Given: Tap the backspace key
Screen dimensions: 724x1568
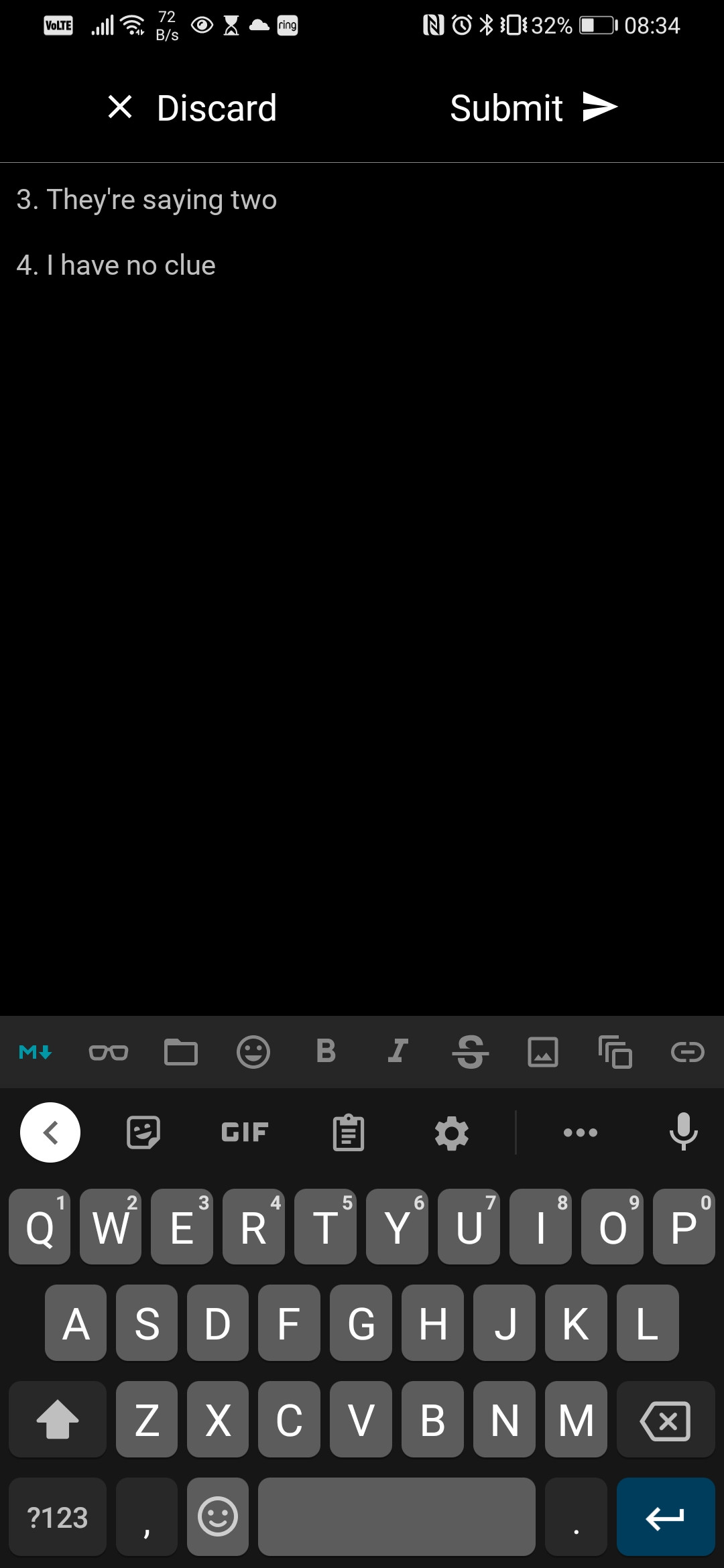Looking at the screenshot, I should pyautogui.click(x=666, y=1420).
